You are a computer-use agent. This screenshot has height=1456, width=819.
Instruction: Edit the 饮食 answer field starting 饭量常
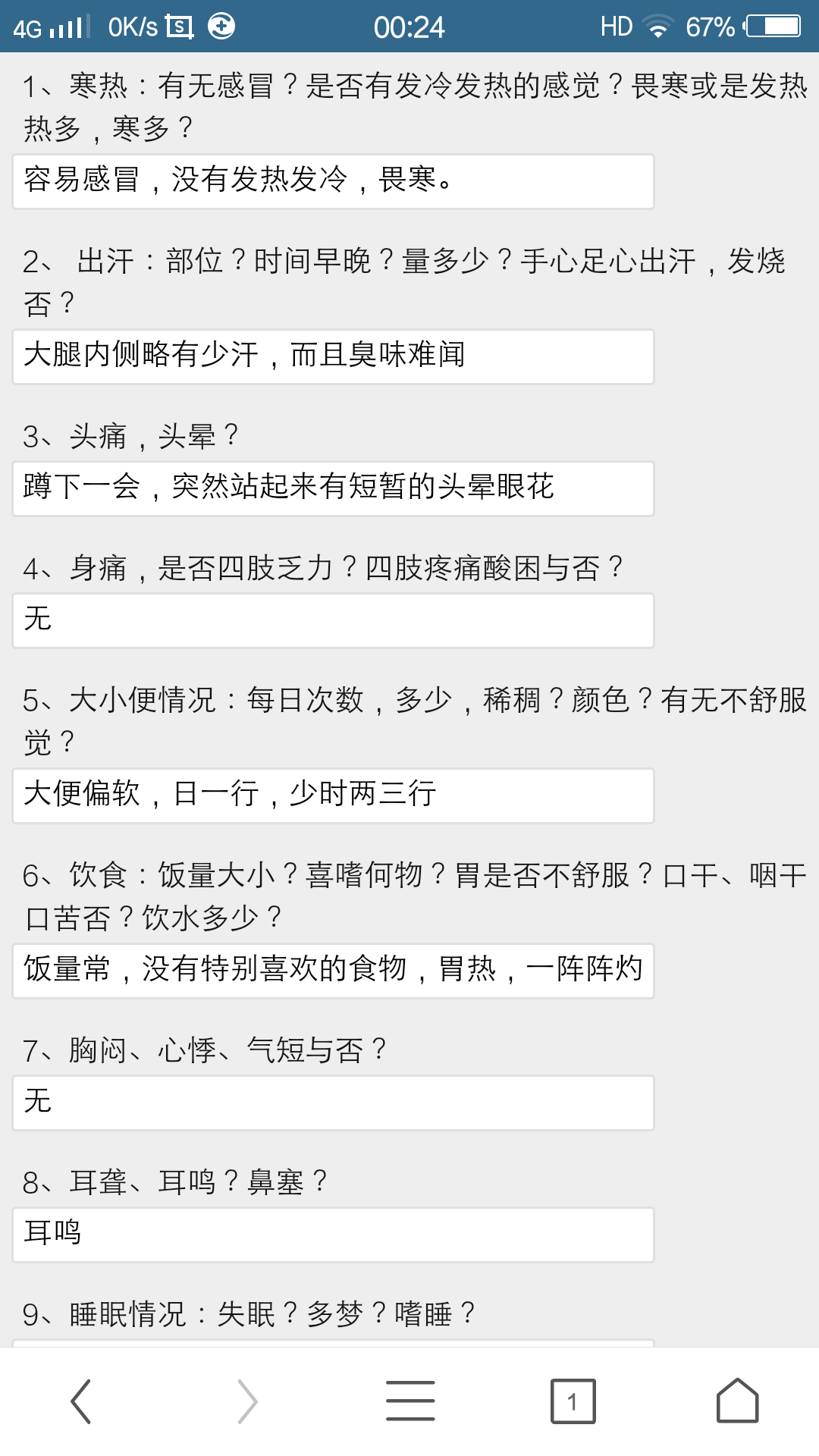click(x=333, y=971)
